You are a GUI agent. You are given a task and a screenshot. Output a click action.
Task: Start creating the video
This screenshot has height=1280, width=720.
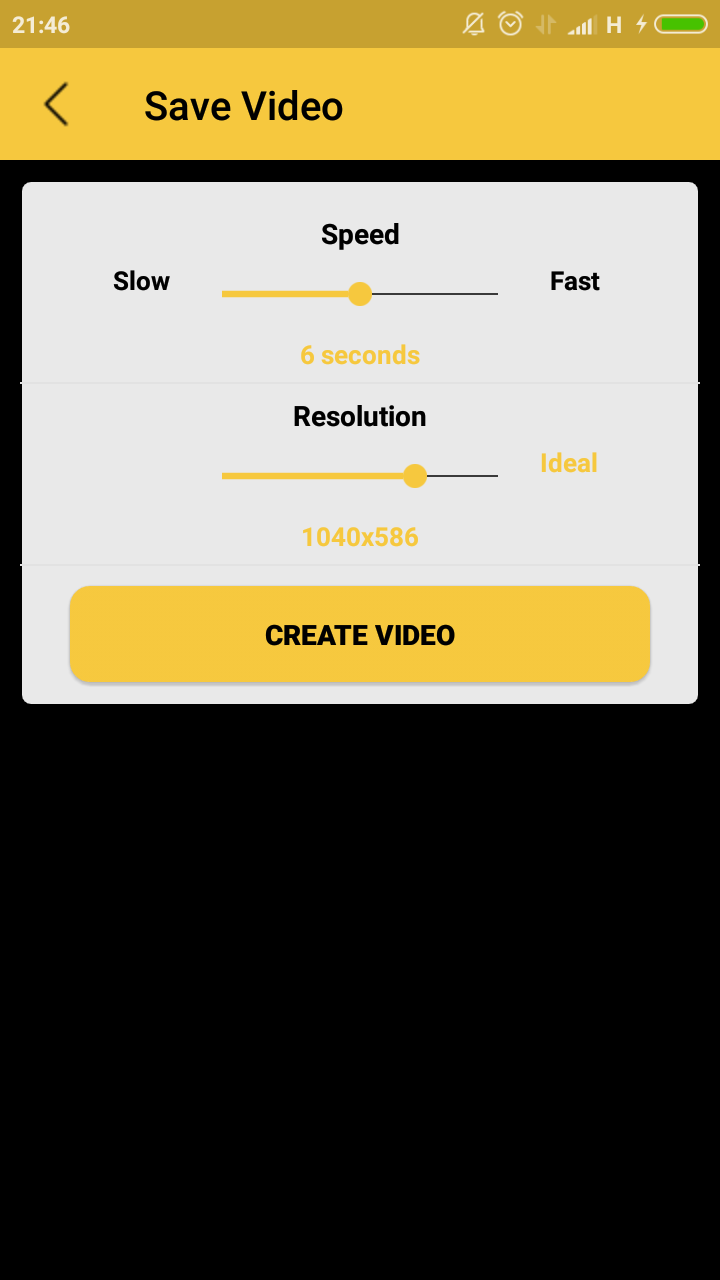click(360, 635)
